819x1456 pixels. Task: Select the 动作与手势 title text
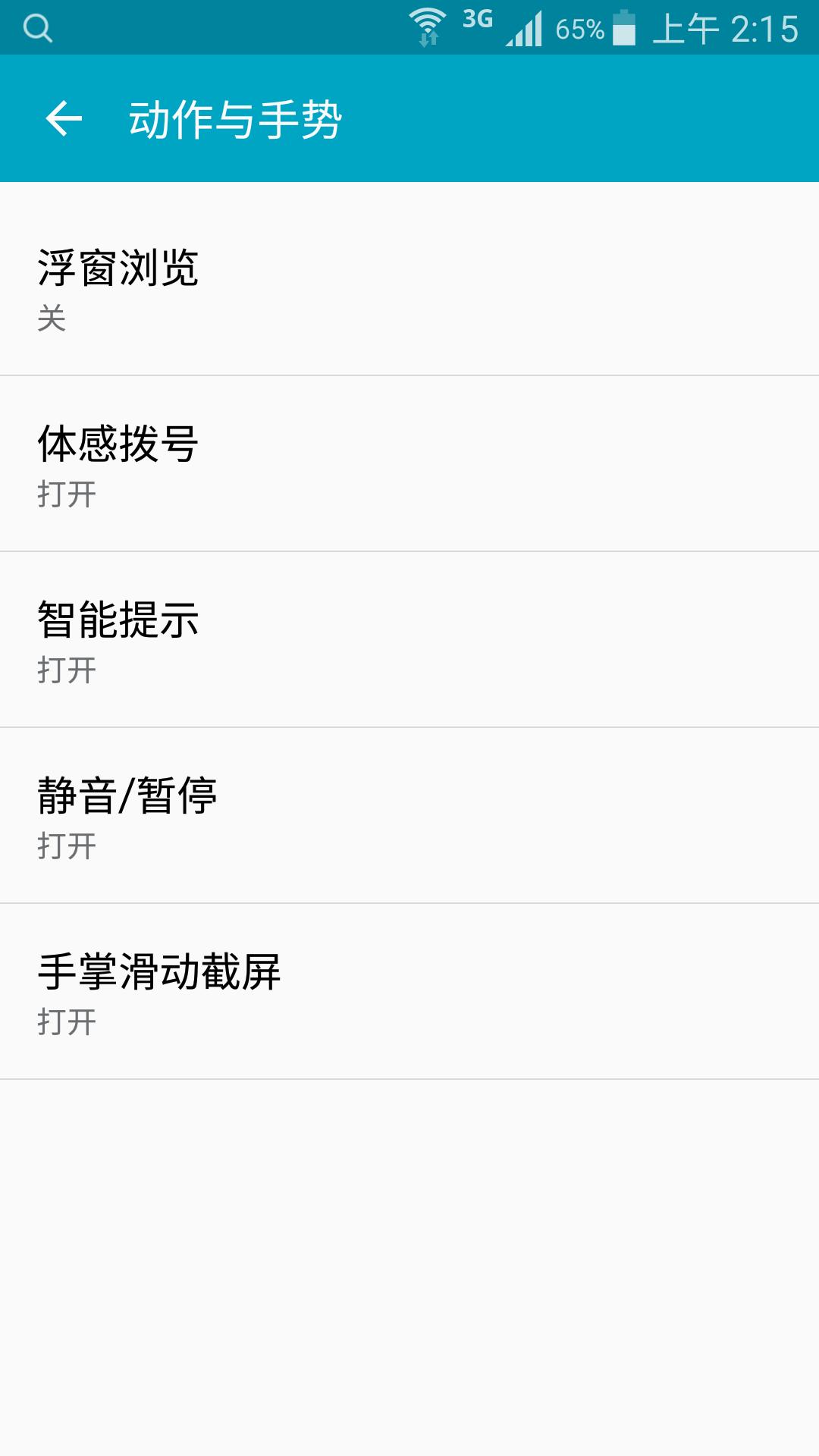click(x=235, y=118)
